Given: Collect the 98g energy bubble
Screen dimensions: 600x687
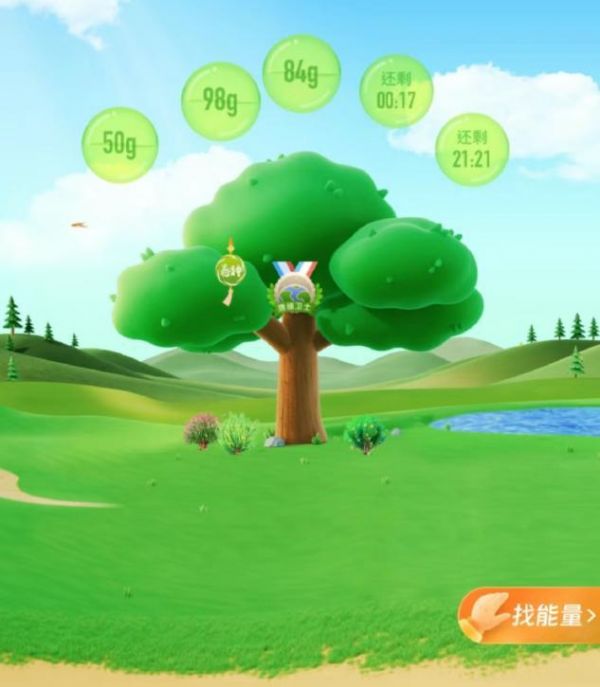Looking at the screenshot, I should pos(220,101).
